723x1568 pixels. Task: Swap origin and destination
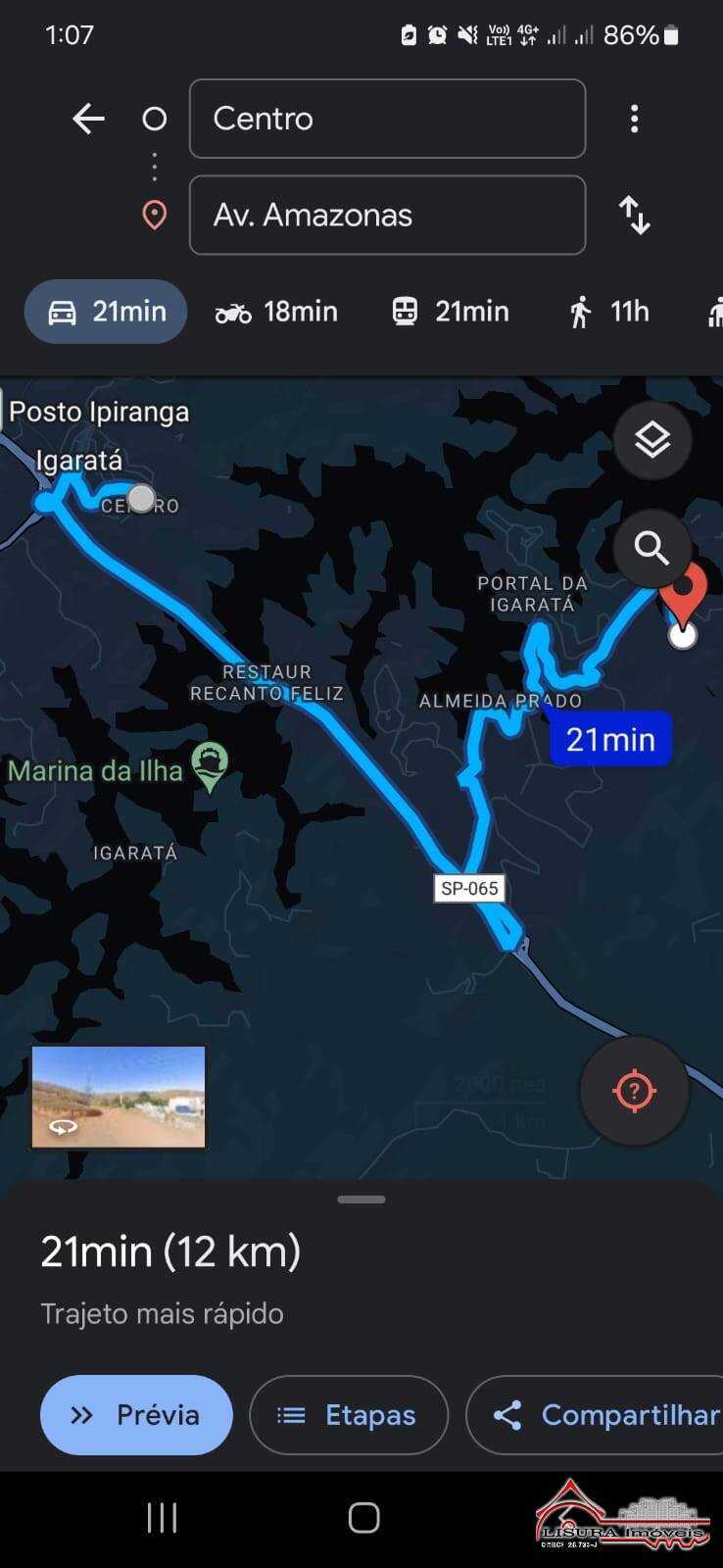click(x=634, y=215)
